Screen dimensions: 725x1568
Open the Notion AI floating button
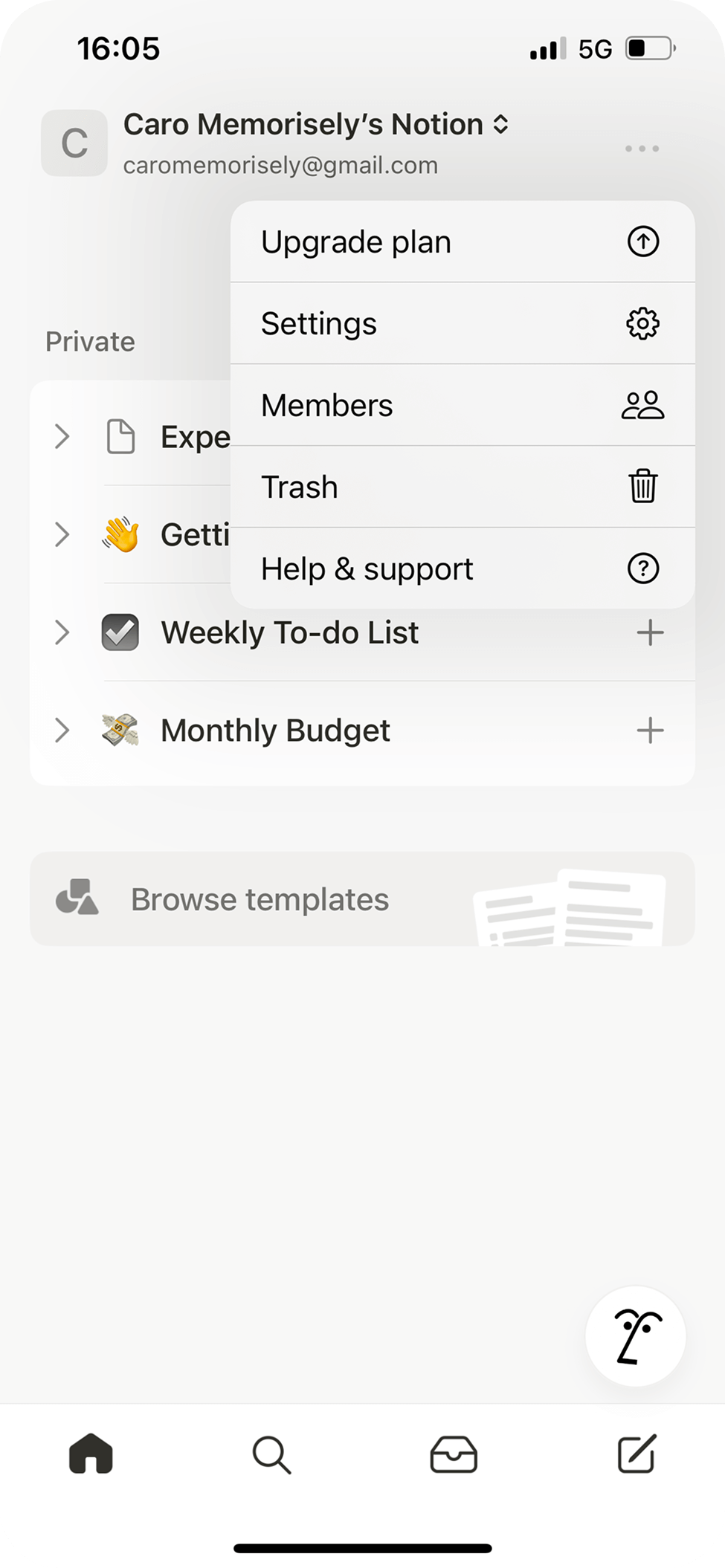[x=636, y=1336]
